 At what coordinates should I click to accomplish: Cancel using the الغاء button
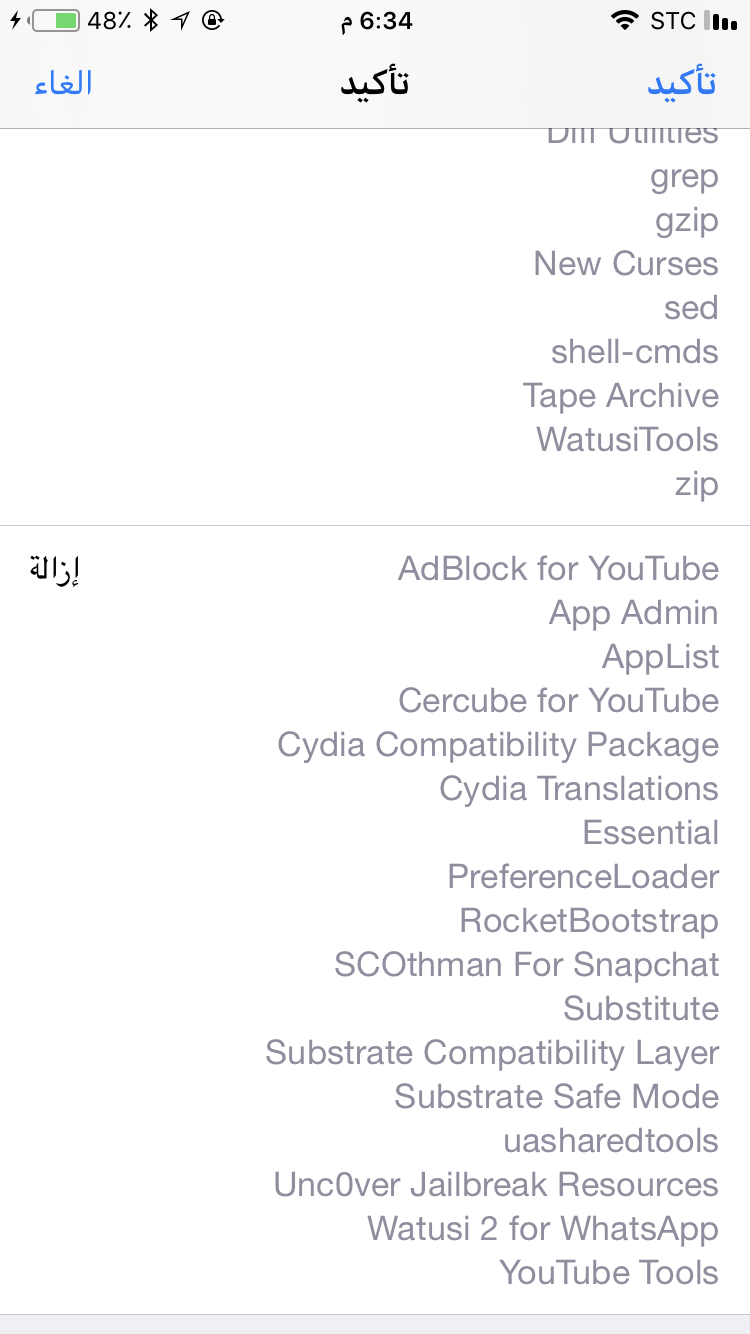[x=63, y=83]
